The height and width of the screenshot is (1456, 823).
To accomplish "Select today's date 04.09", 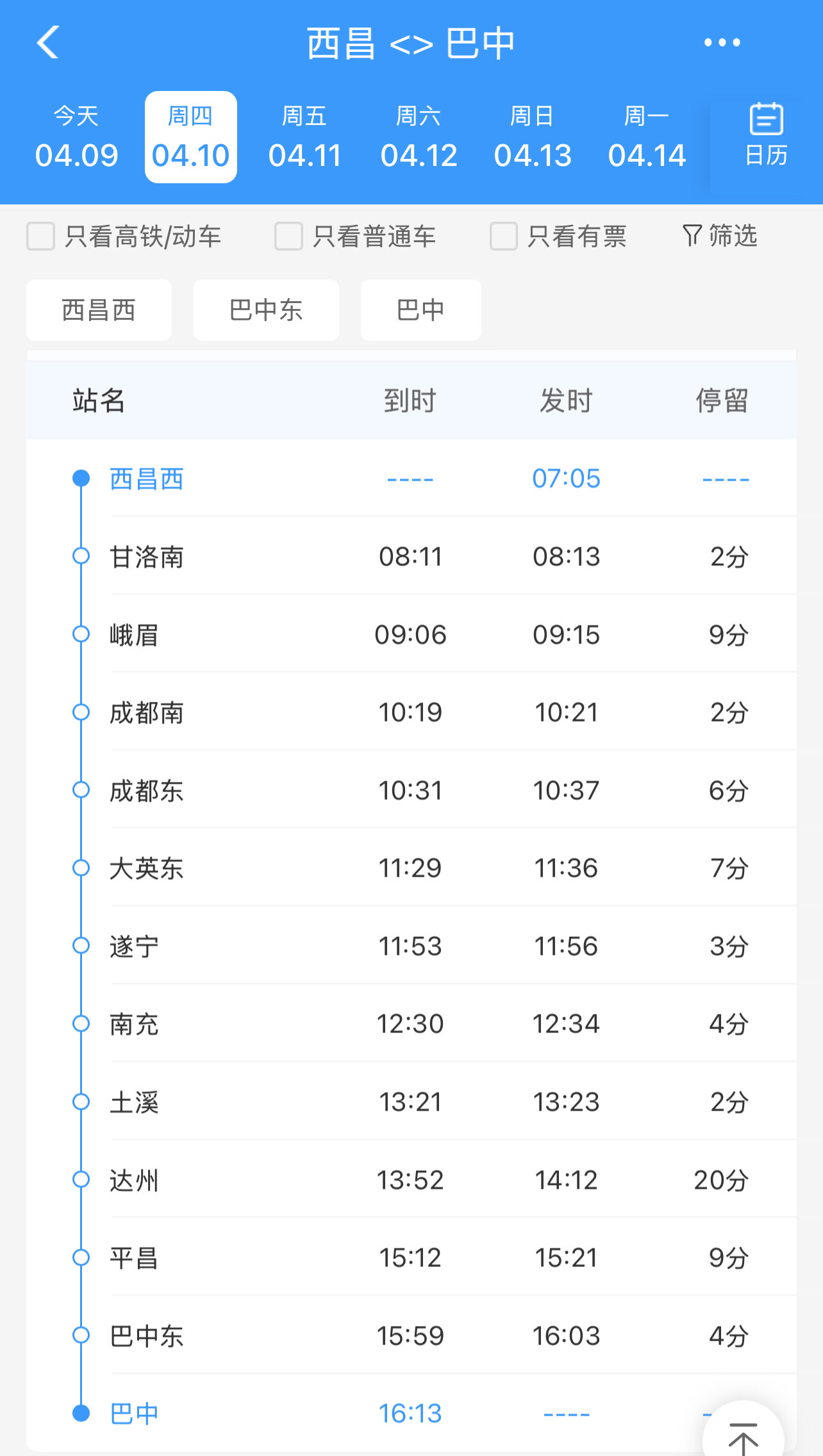I will 76,138.
